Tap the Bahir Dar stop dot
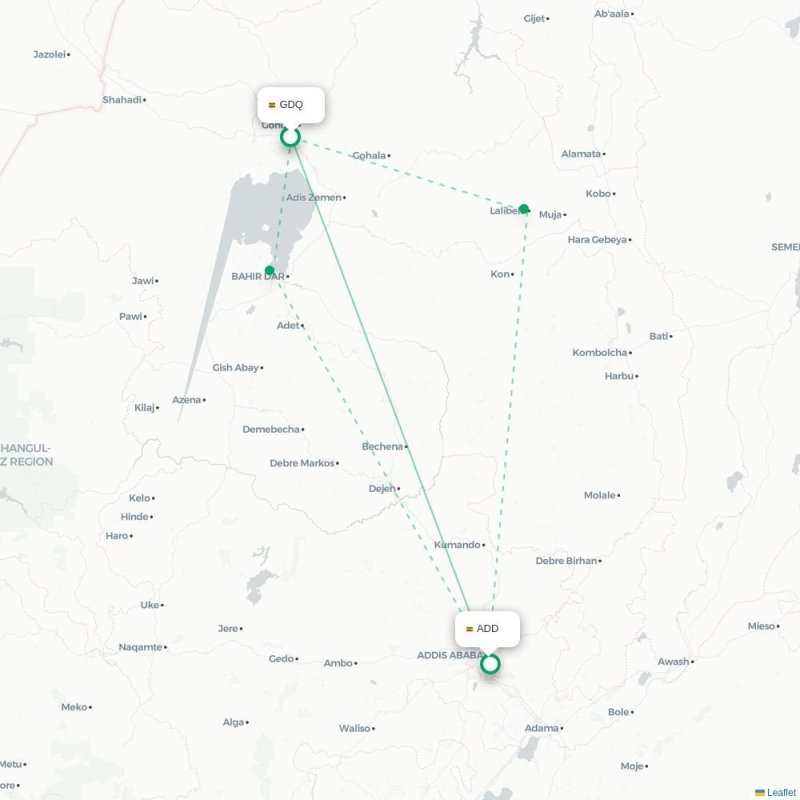 pos(270,271)
